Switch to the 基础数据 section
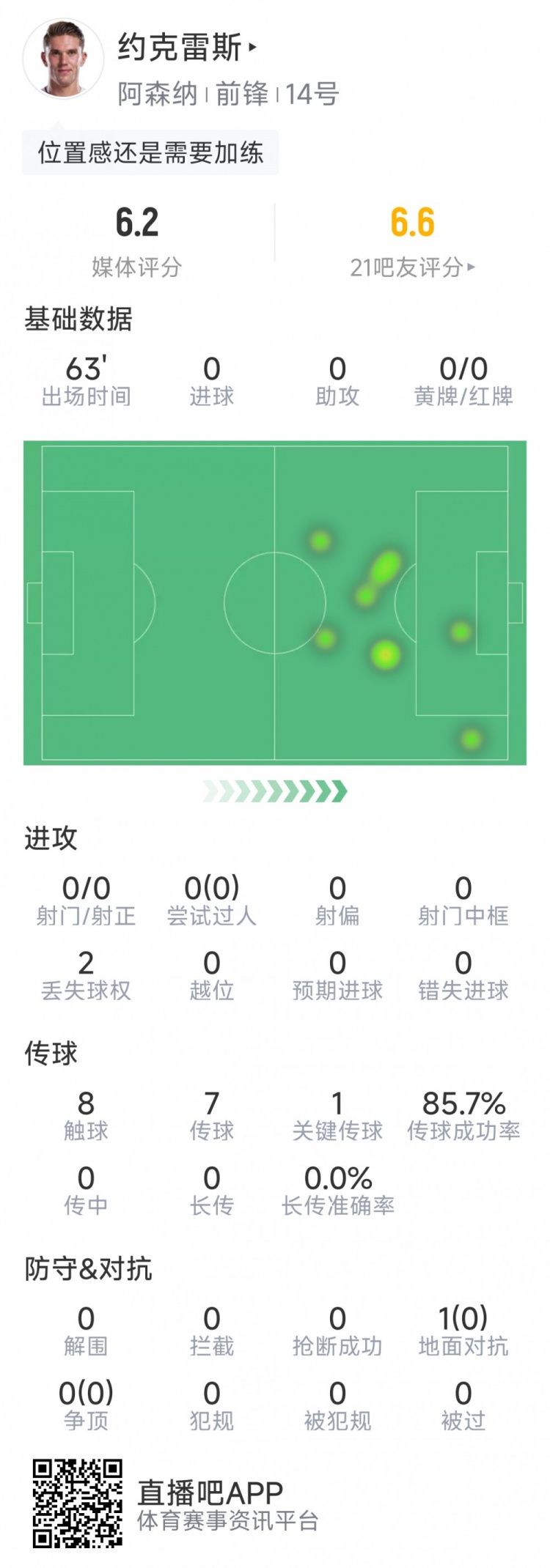This screenshot has width=550, height=1568. tap(77, 319)
